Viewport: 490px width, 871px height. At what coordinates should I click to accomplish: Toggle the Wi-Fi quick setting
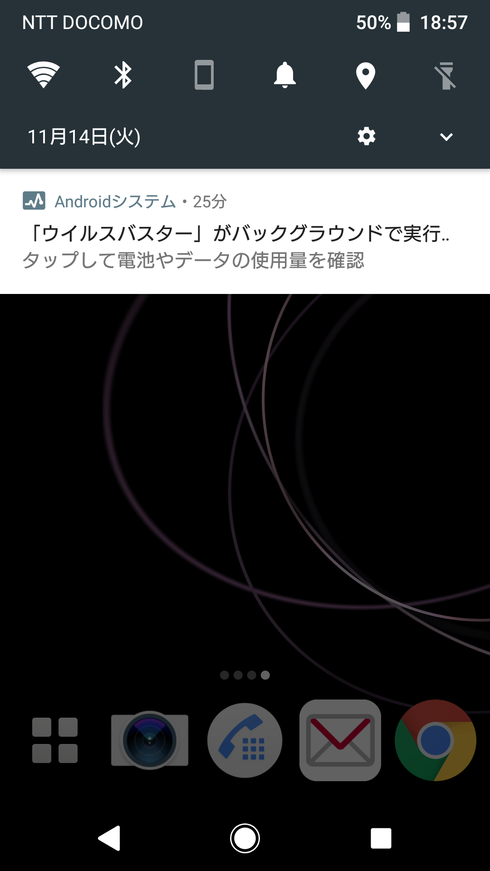pos(43,75)
